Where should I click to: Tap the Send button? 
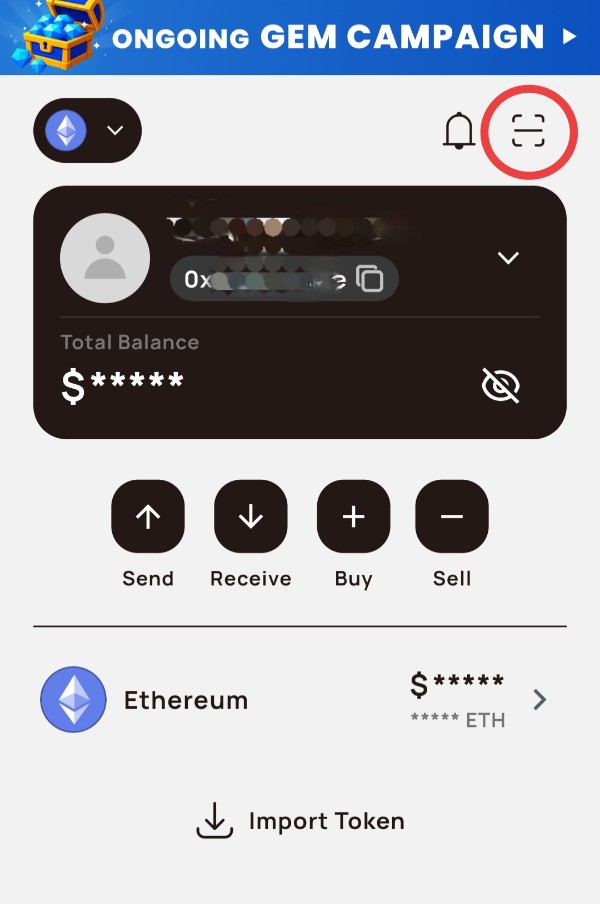click(148, 517)
